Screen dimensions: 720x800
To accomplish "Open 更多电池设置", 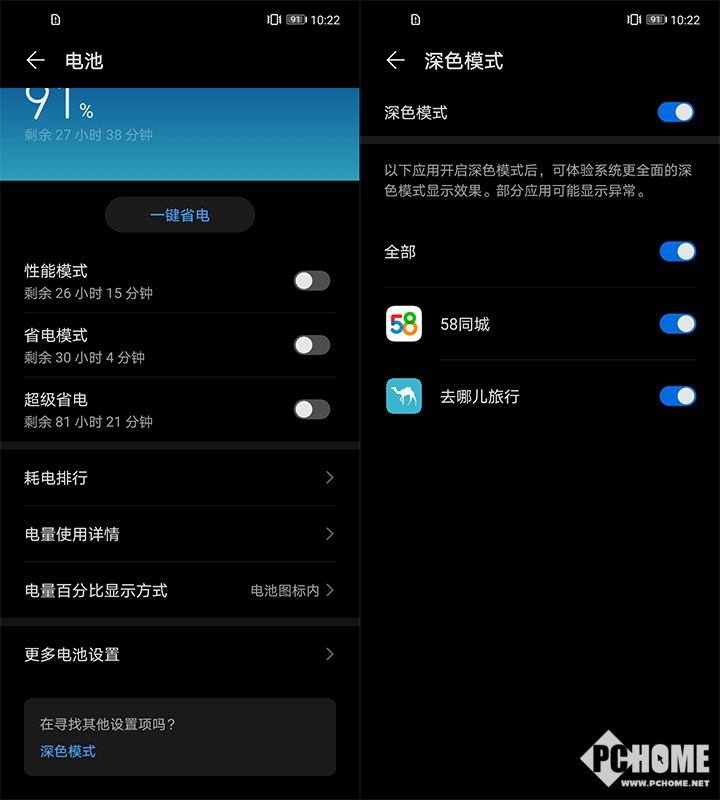I will coord(180,654).
